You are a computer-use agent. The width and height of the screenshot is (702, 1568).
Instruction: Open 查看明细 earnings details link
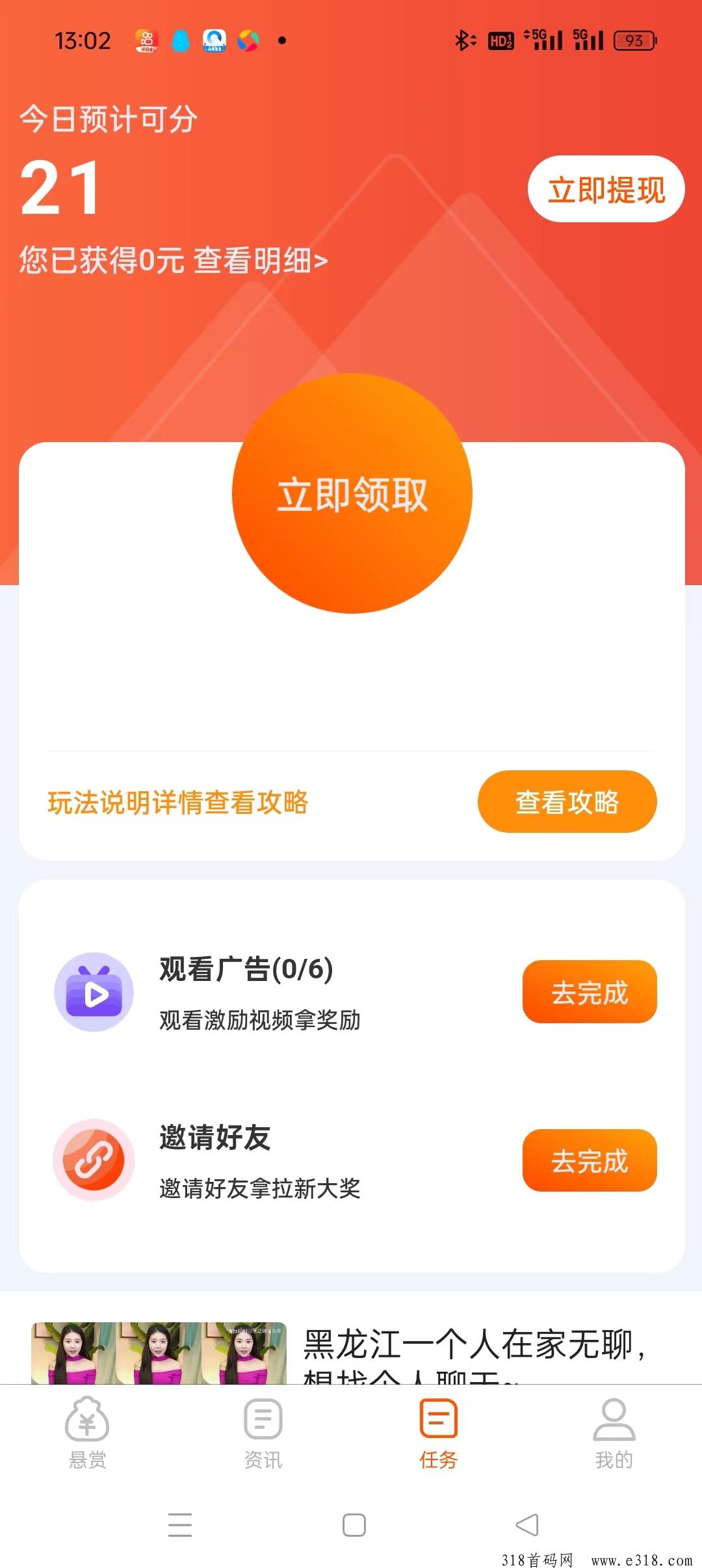[x=261, y=260]
